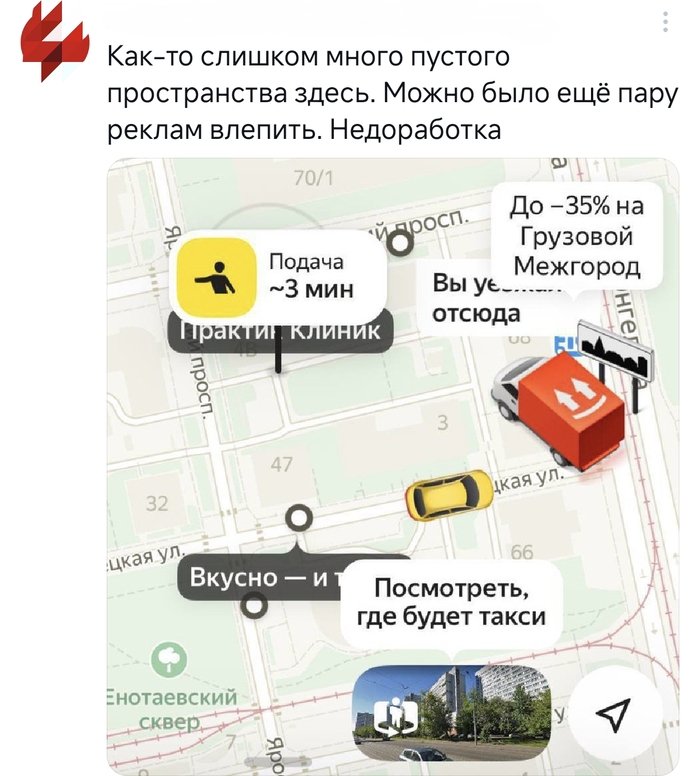Screen dimensions: 700x776
Task: Open the post's overflow menu
Action: click(667, 22)
